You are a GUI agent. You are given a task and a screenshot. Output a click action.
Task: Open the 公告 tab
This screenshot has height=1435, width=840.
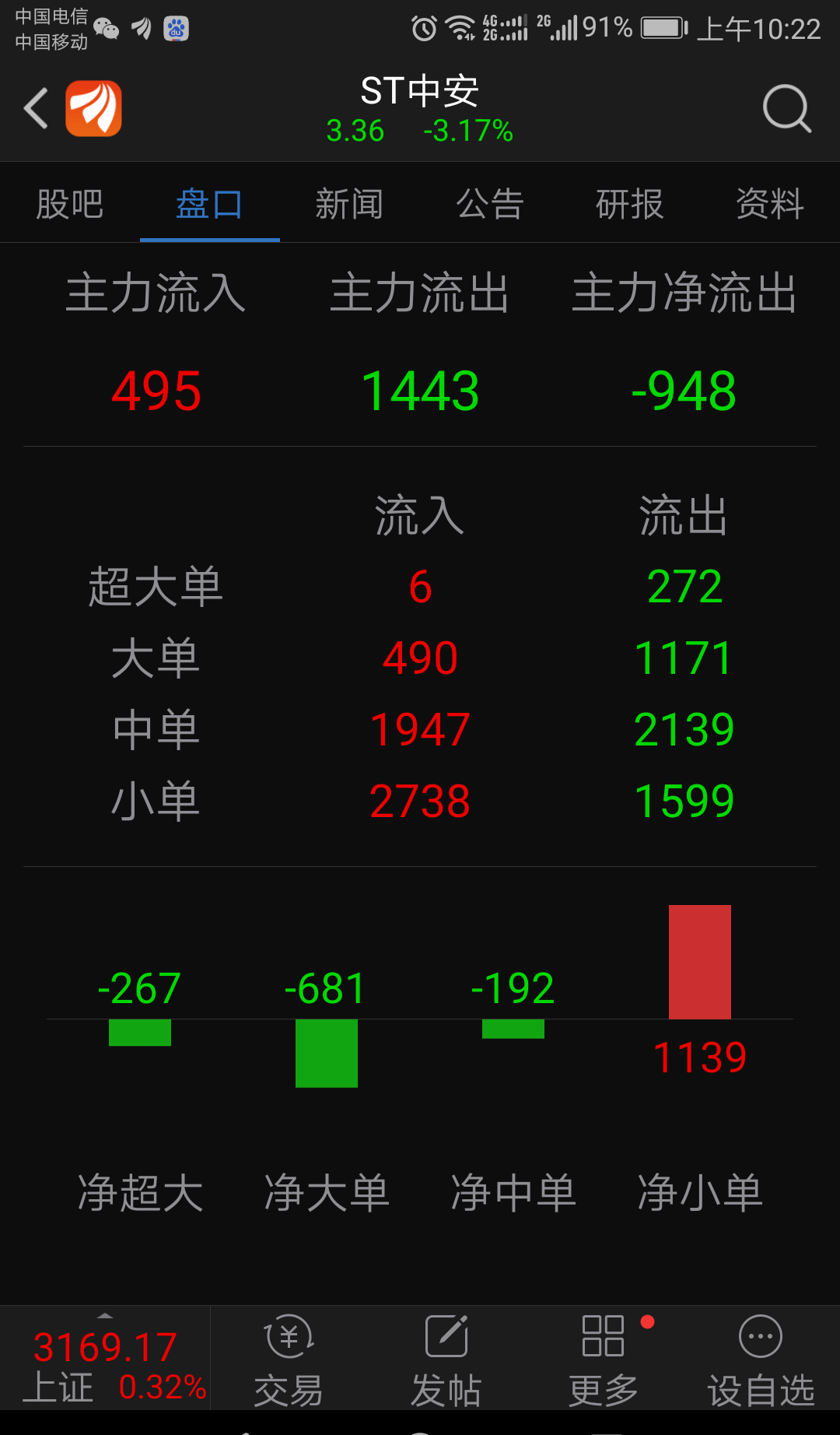490,205
